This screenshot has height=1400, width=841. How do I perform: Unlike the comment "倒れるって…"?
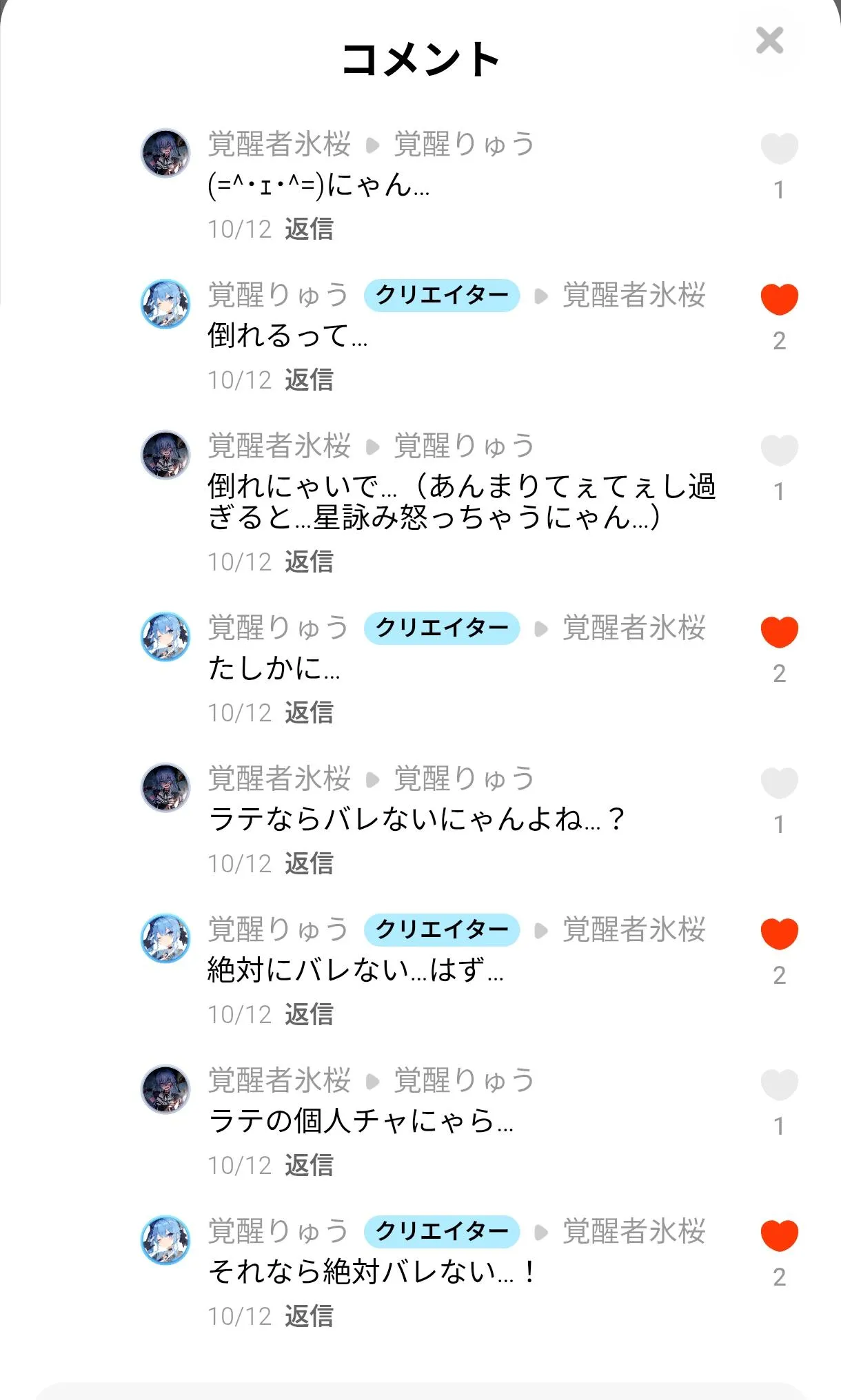click(x=779, y=299)
